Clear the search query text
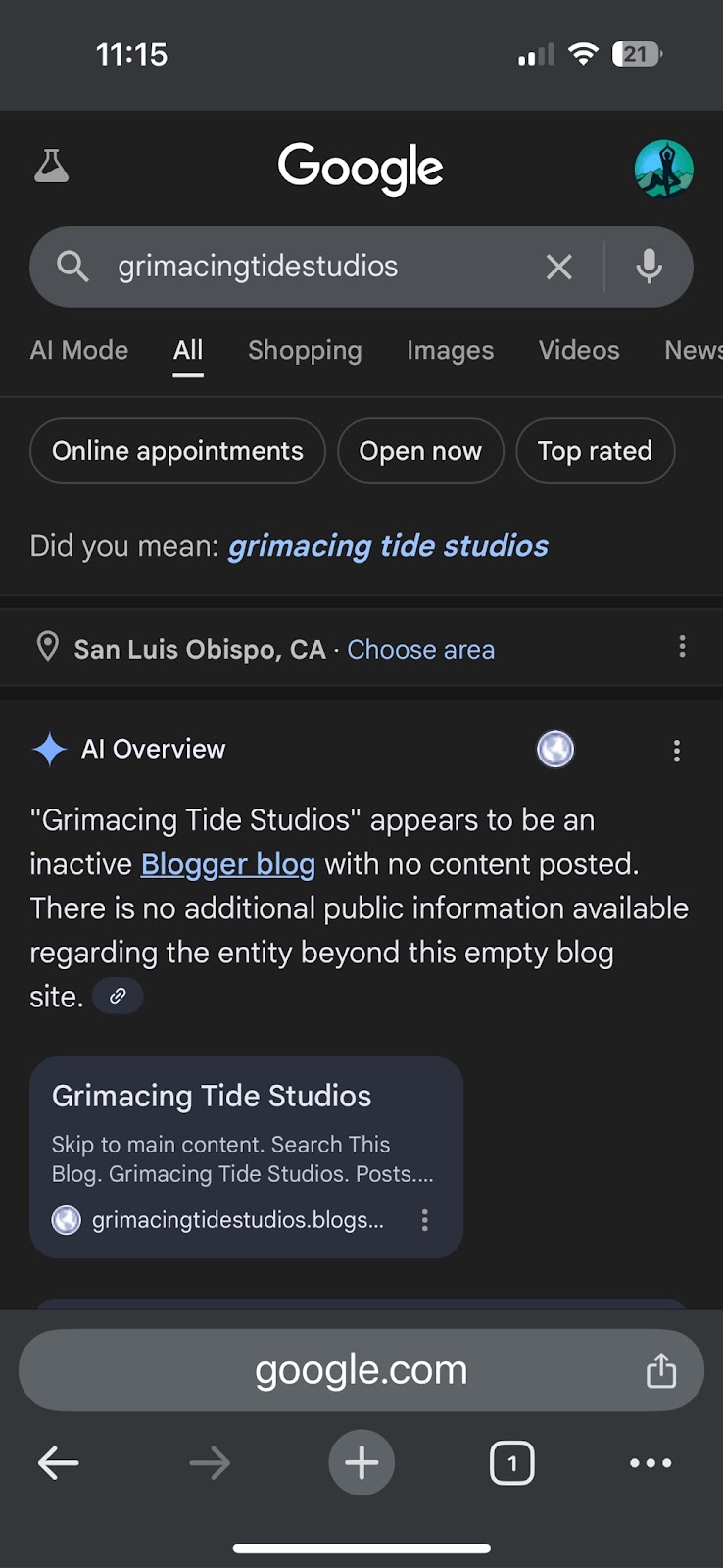Viewport: 723px width, 1568px height. (x=559, y=267)
